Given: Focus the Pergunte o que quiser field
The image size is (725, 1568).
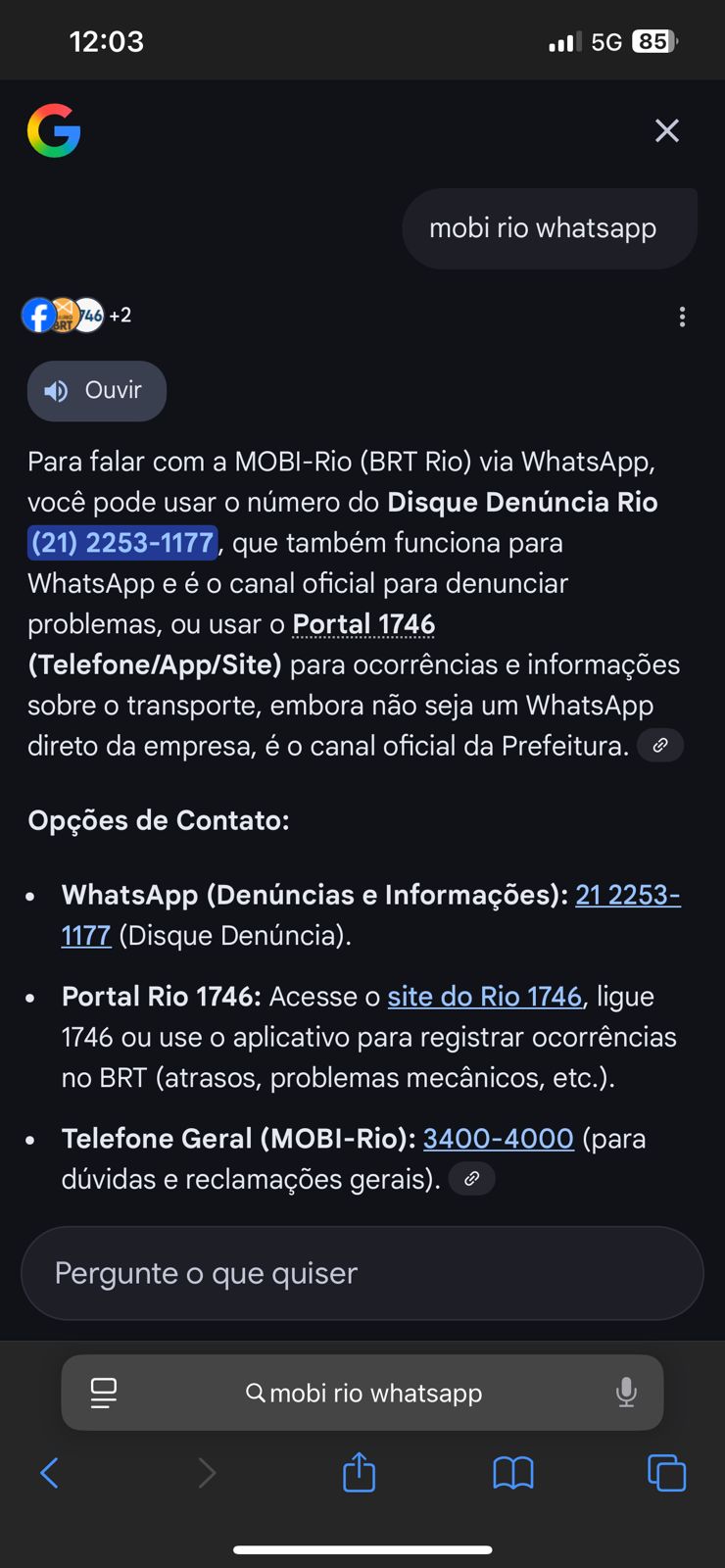Looking at the screenshot, I should pos(362,1273).
